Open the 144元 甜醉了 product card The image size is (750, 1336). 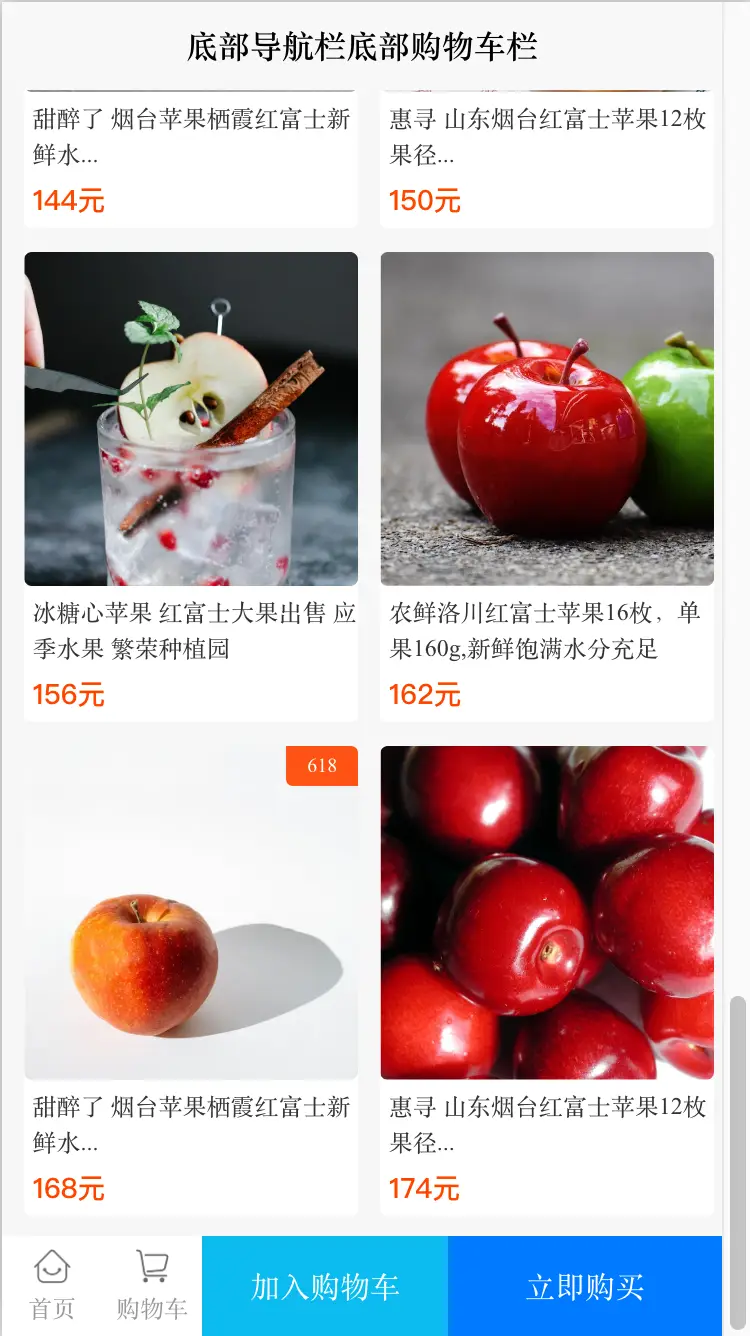coord(191,159)
